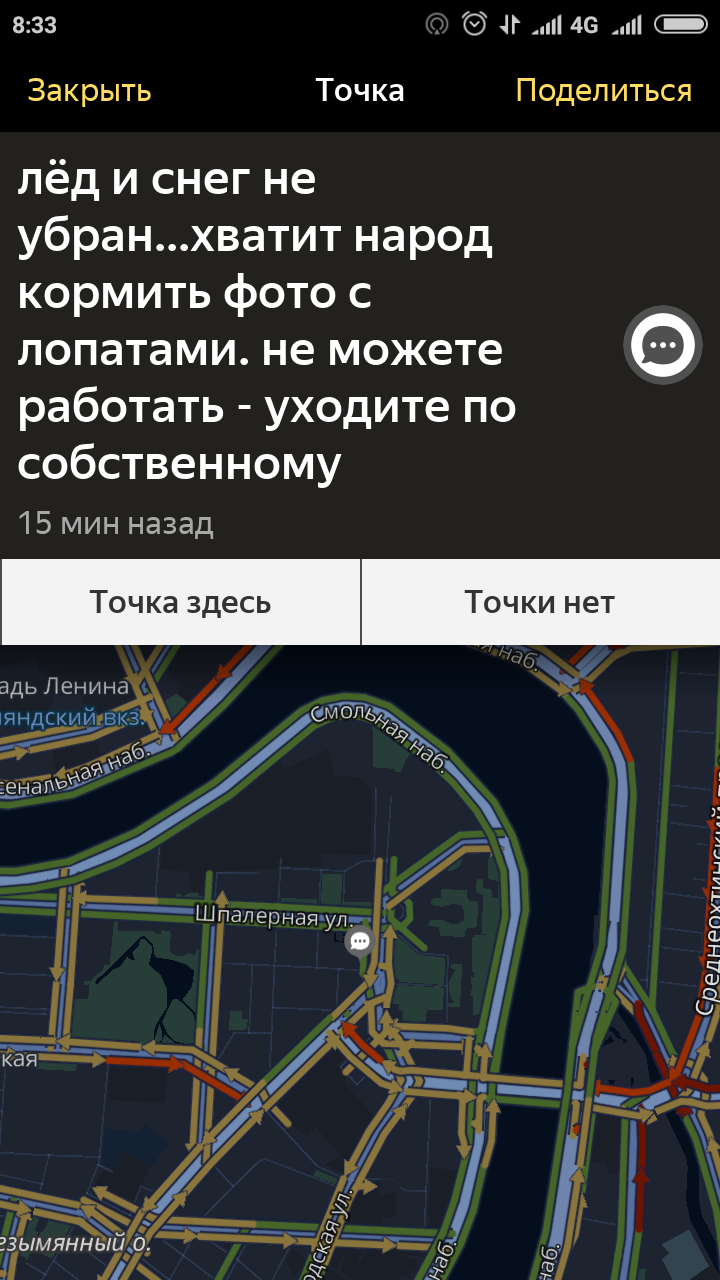Report with the Точки нет button
Viewport: 720px width, 1280px height.
click(539, 602)
